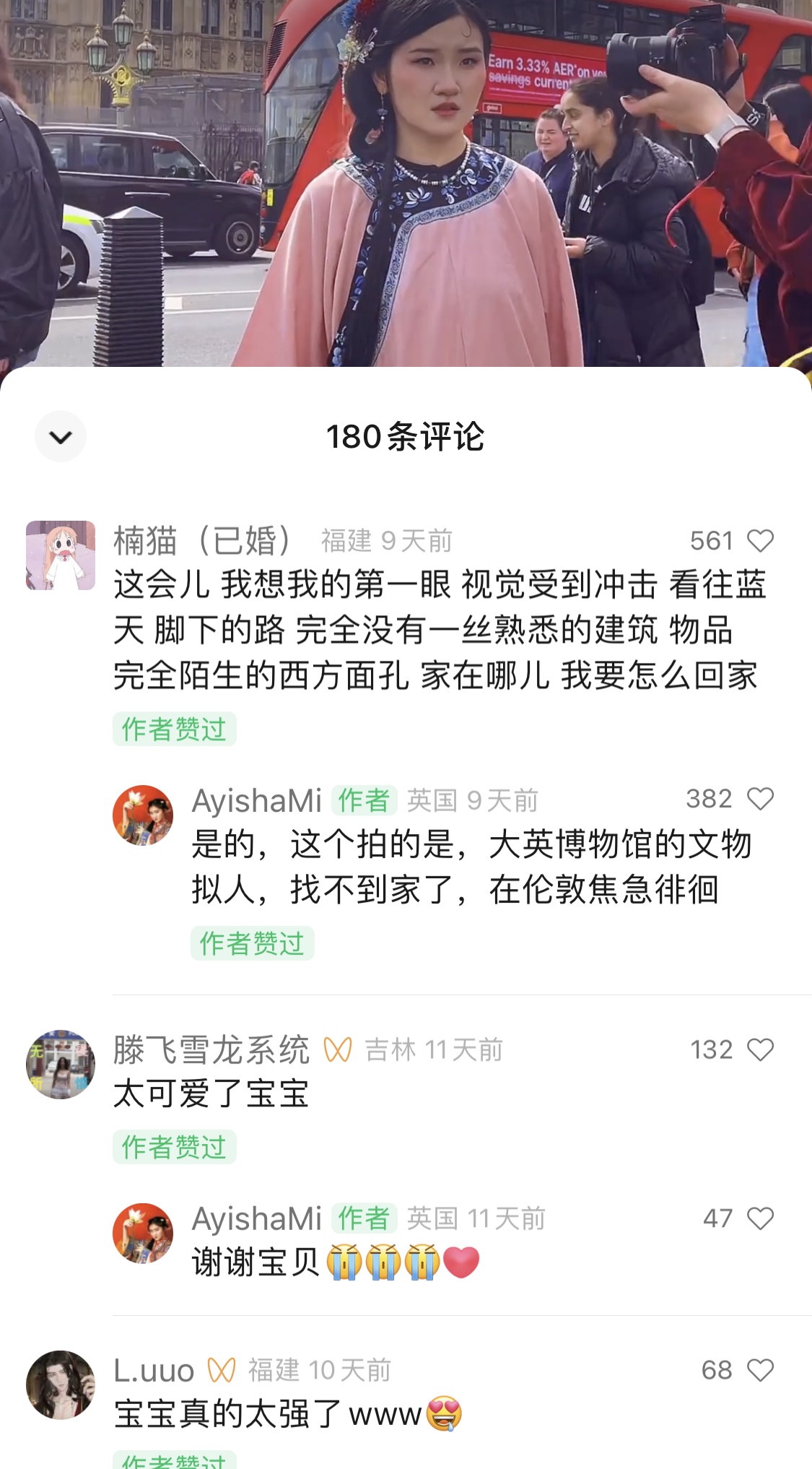Reply to 滕飞雪龙系统's comment 太可爱了宝宝
This screenshot has height=1469, width=812.
click(x=211, y=1093)
